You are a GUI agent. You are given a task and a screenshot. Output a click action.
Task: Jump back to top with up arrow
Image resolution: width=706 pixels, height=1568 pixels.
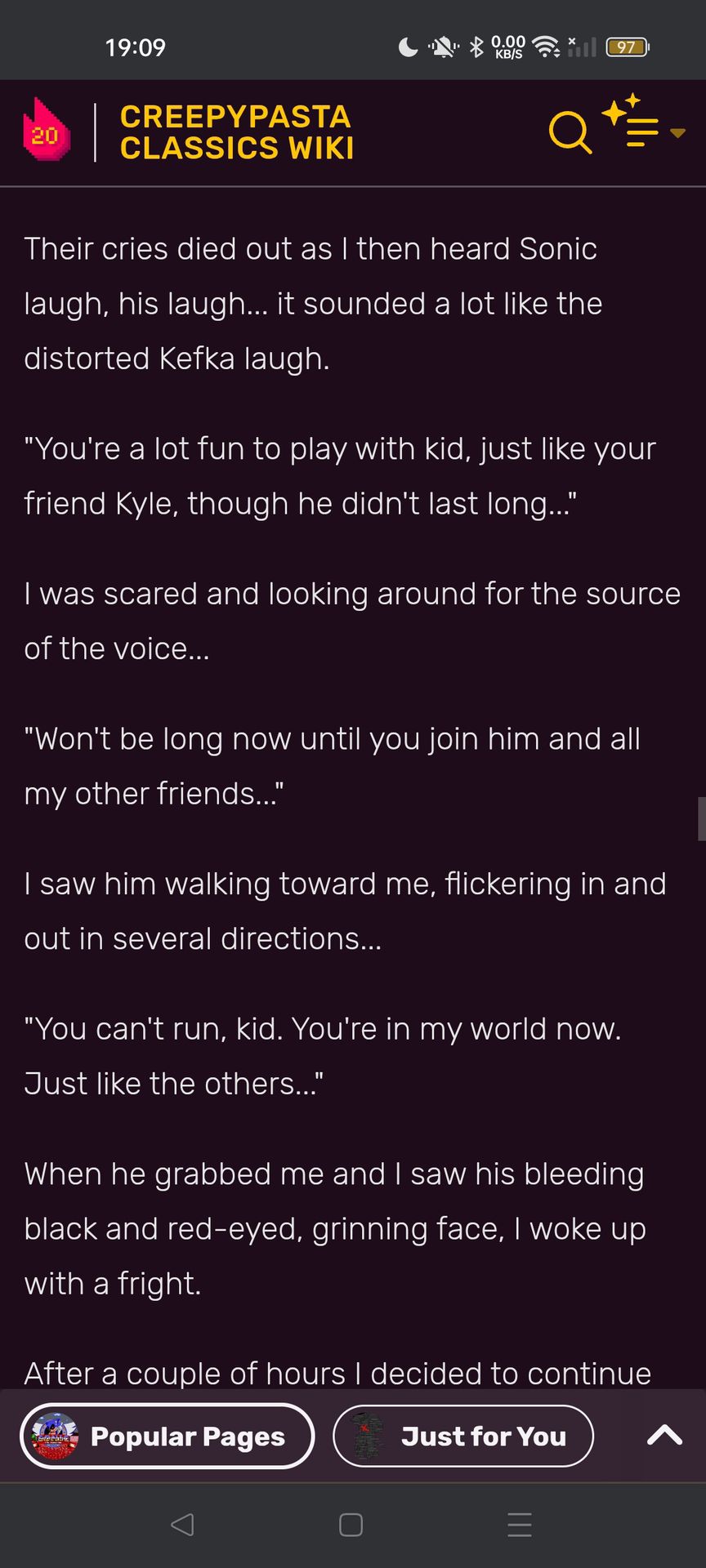point(664,1436)
